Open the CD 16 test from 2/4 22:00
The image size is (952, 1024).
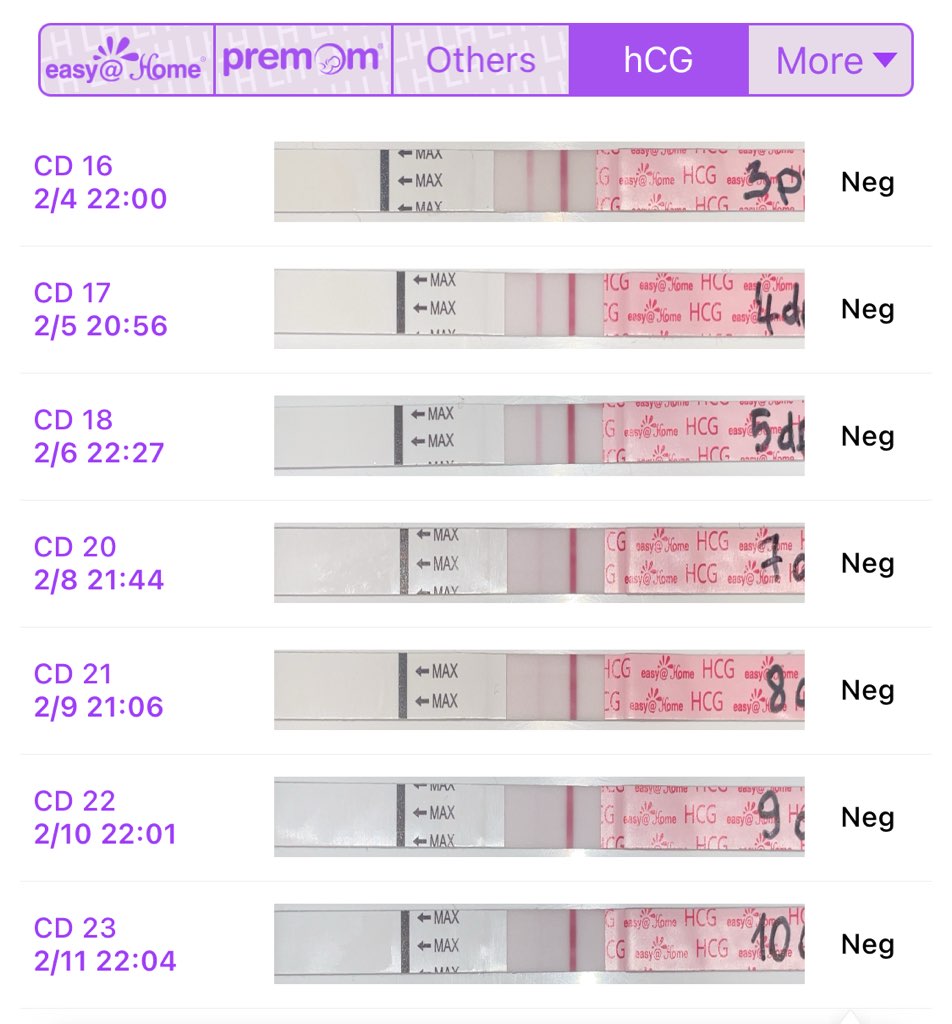pos(538,182)
